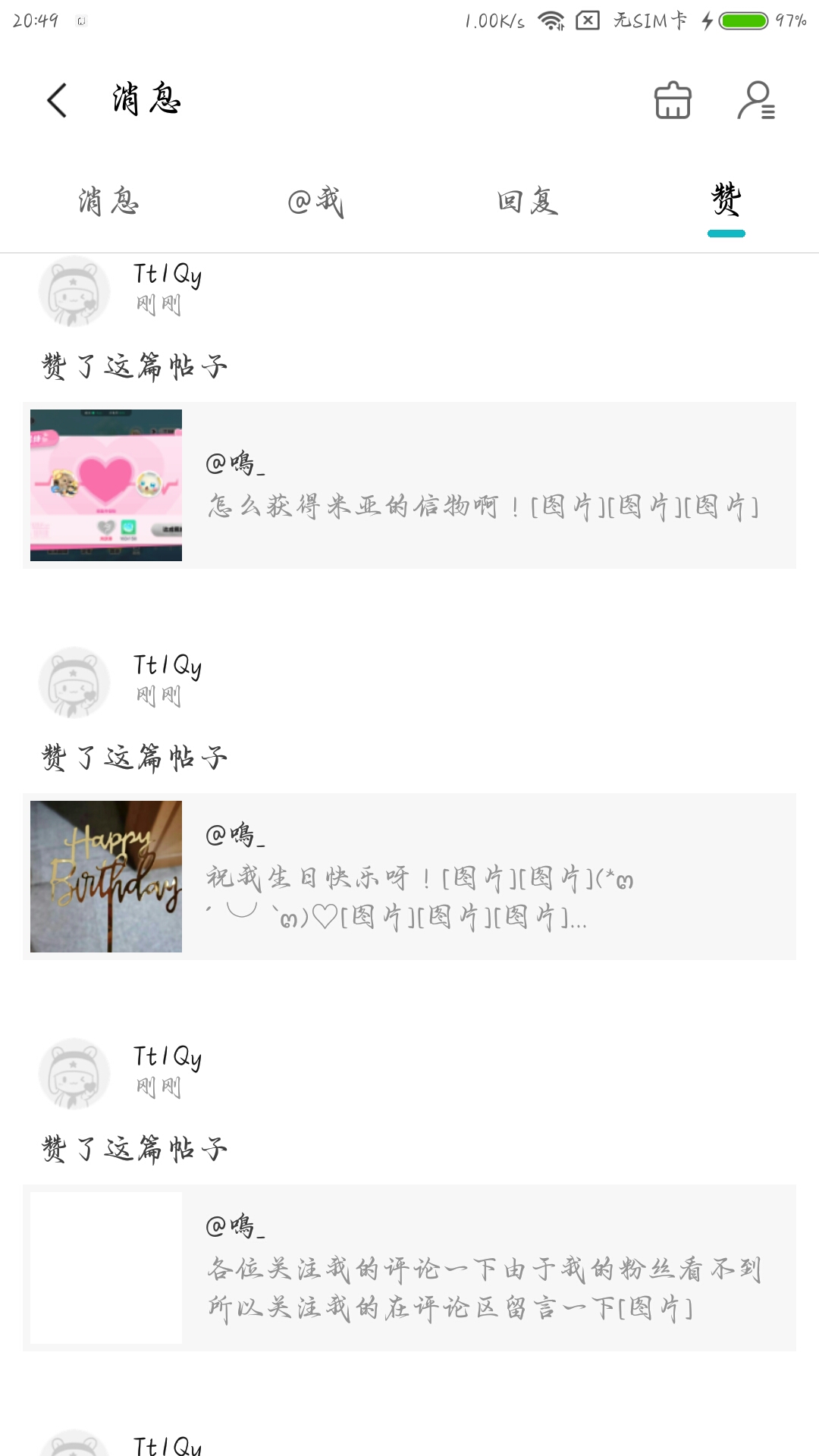Image resolution: width=819 pixels, height=1456 pixels.
Task: Open the shop basket icon
Action: pos(673,100)
